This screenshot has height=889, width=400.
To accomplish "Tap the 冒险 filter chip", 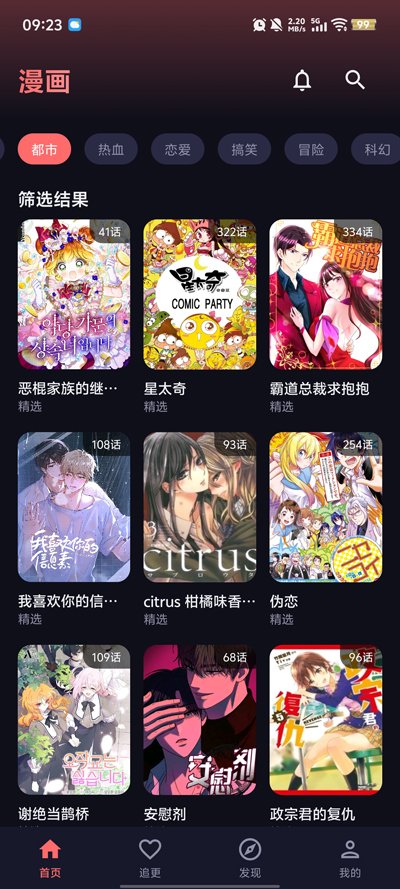I will tap(311, 150).
